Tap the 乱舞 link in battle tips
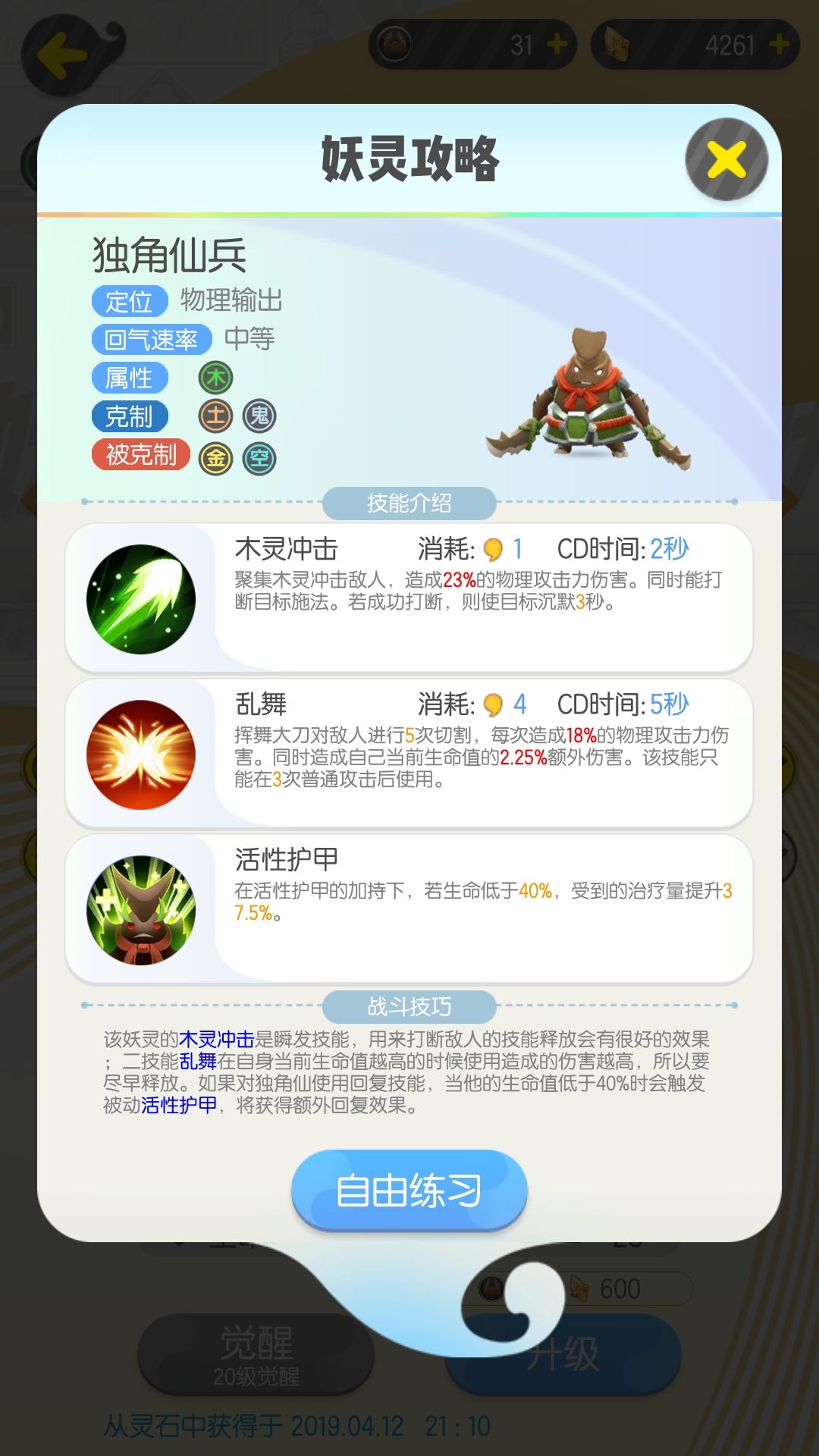 [198, 1061]
